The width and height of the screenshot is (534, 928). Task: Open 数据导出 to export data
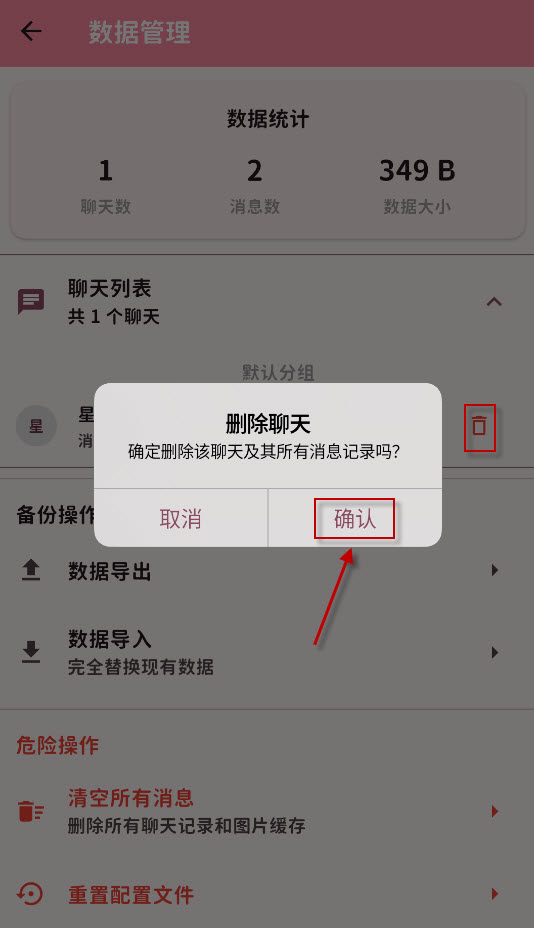[267, 571]
